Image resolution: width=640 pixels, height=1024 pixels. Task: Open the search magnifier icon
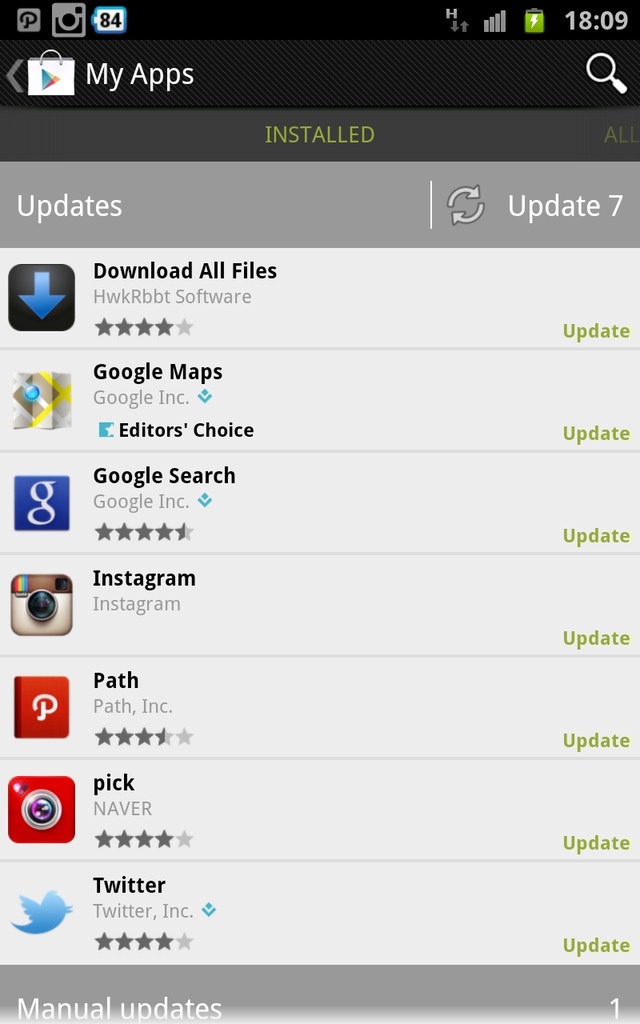click(x=605, y=74)
